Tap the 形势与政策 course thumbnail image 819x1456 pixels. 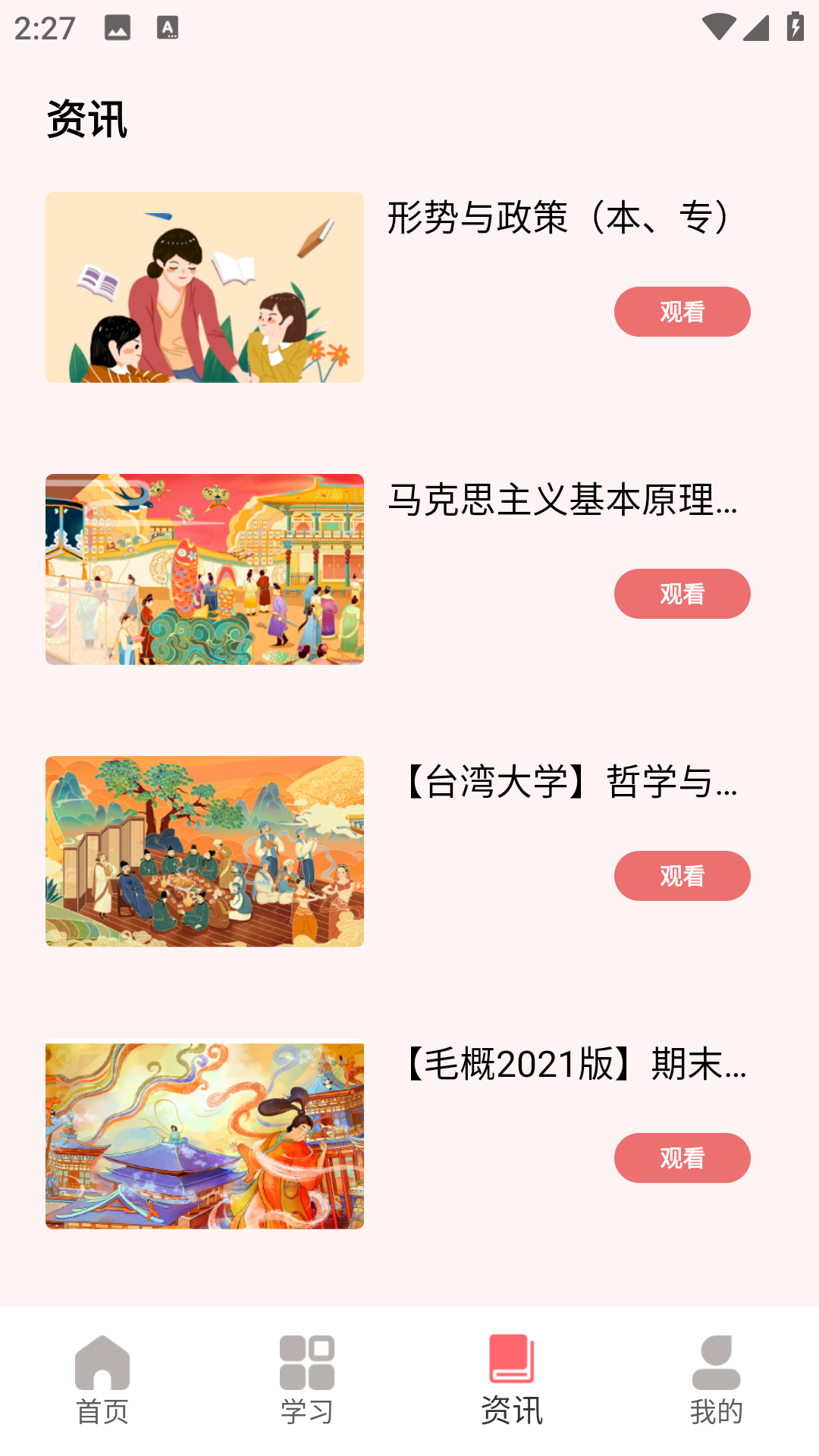[205, 288]
